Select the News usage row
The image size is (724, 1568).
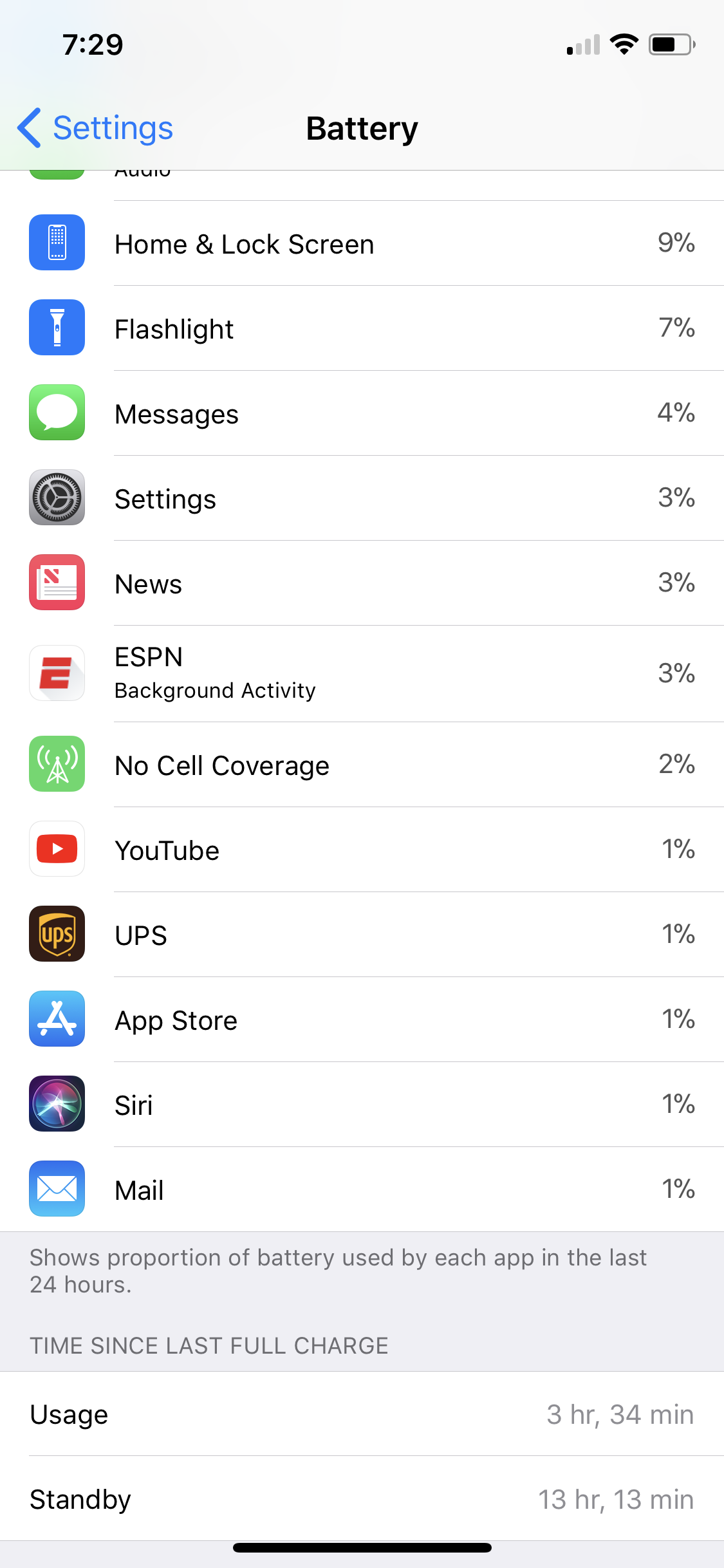(362, 583)
